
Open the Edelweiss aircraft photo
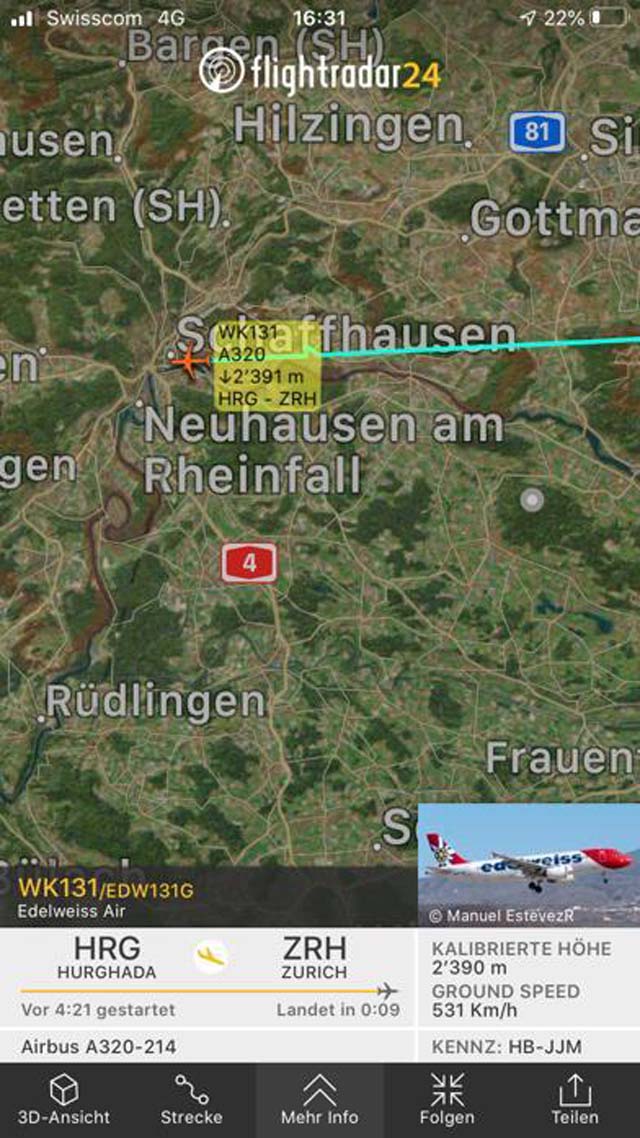point(529,865)
